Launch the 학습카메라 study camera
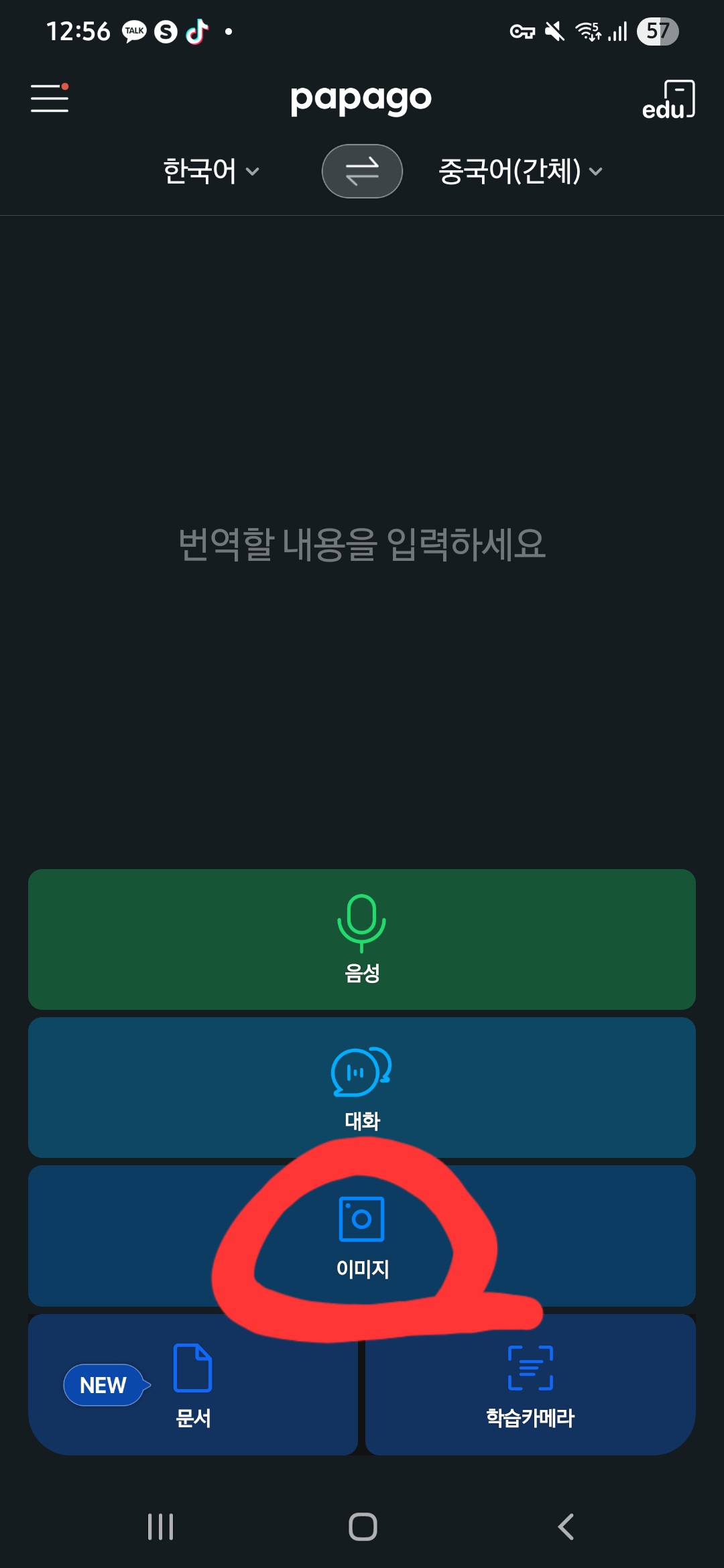This screenshot has width=724, height=1568. click(x=530, y=1384)
